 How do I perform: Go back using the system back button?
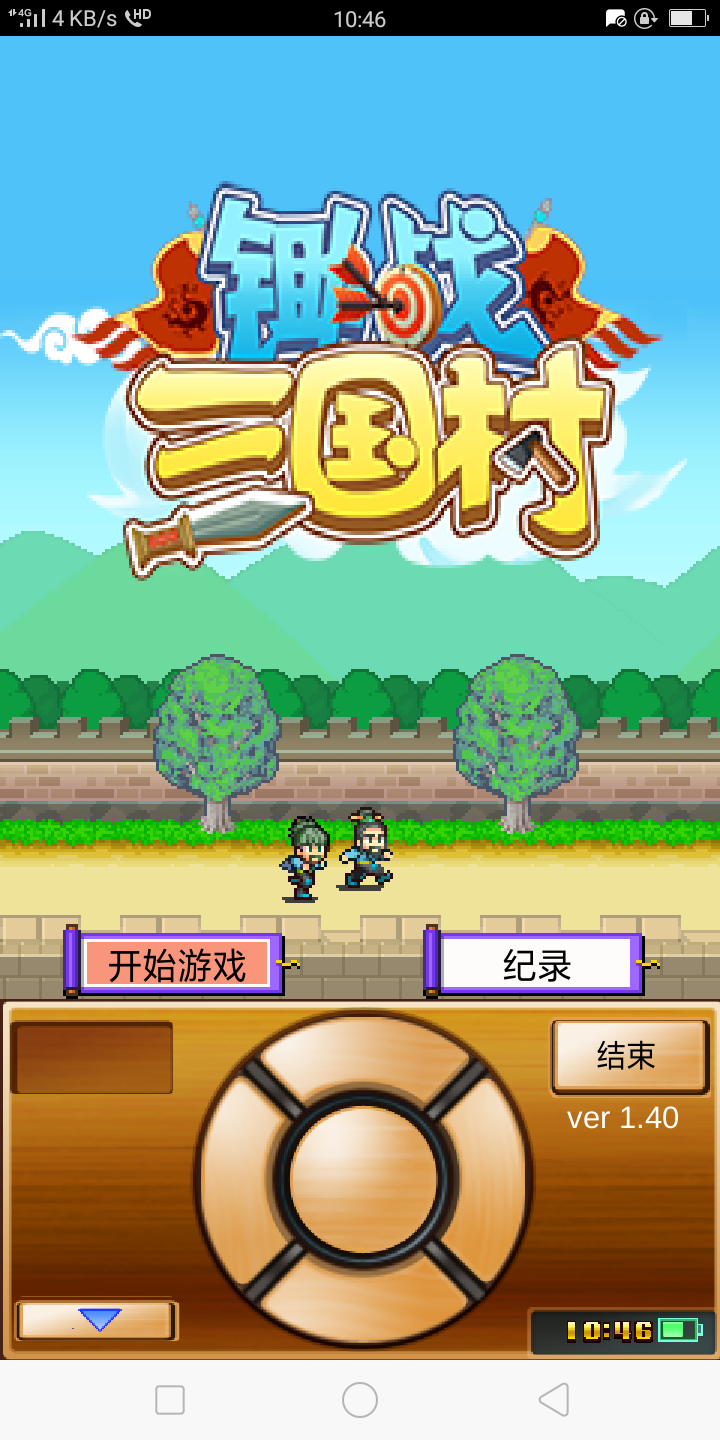pyautogui.click(x=553, y=1400)
